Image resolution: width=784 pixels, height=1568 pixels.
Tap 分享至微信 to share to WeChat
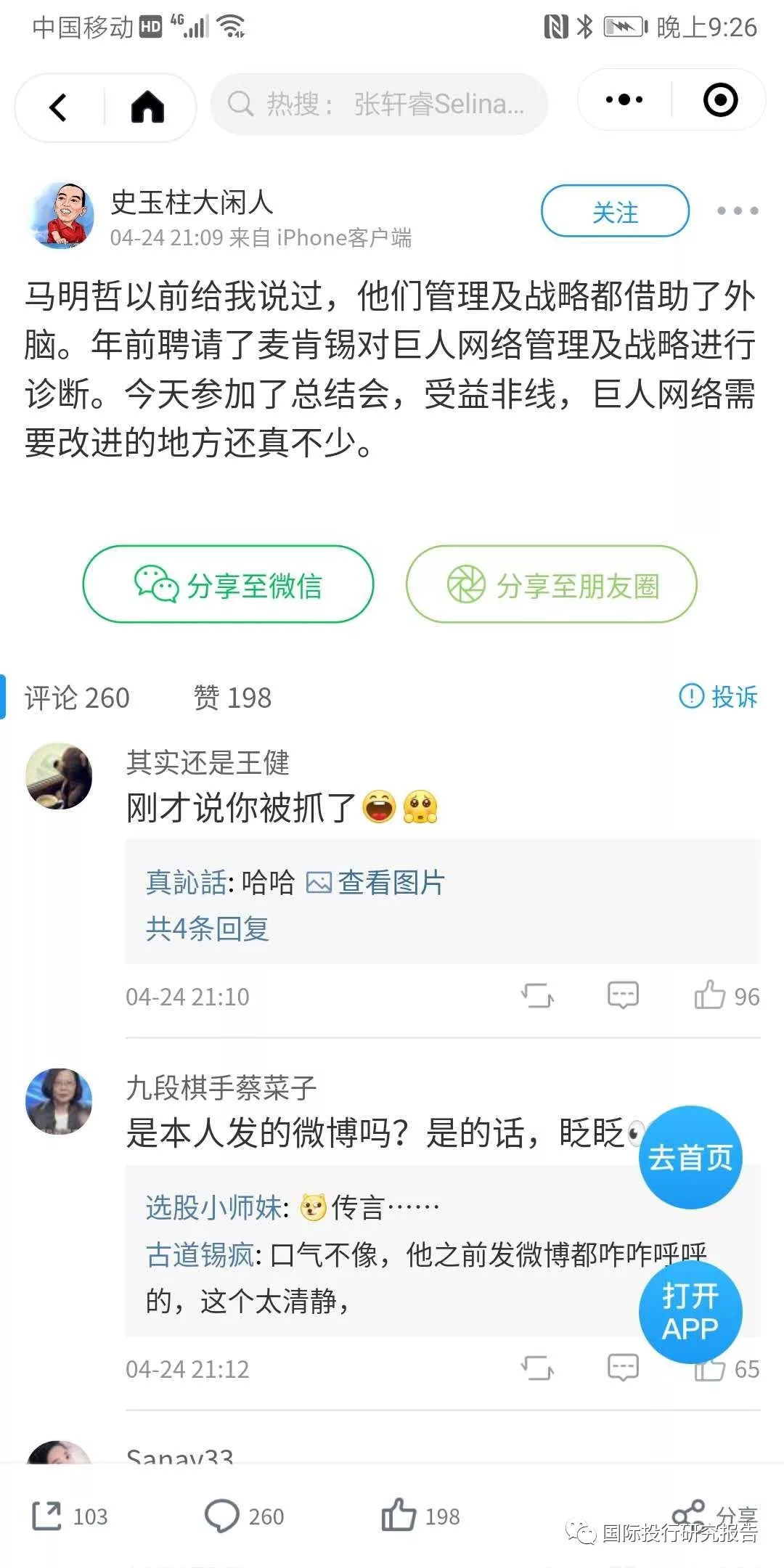[x=227, y=584]
